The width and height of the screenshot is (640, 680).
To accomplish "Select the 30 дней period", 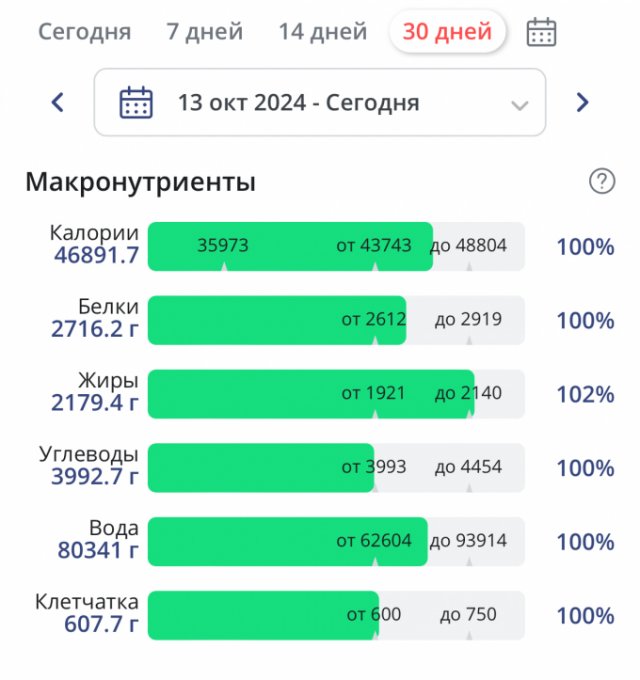I will 447,32.
